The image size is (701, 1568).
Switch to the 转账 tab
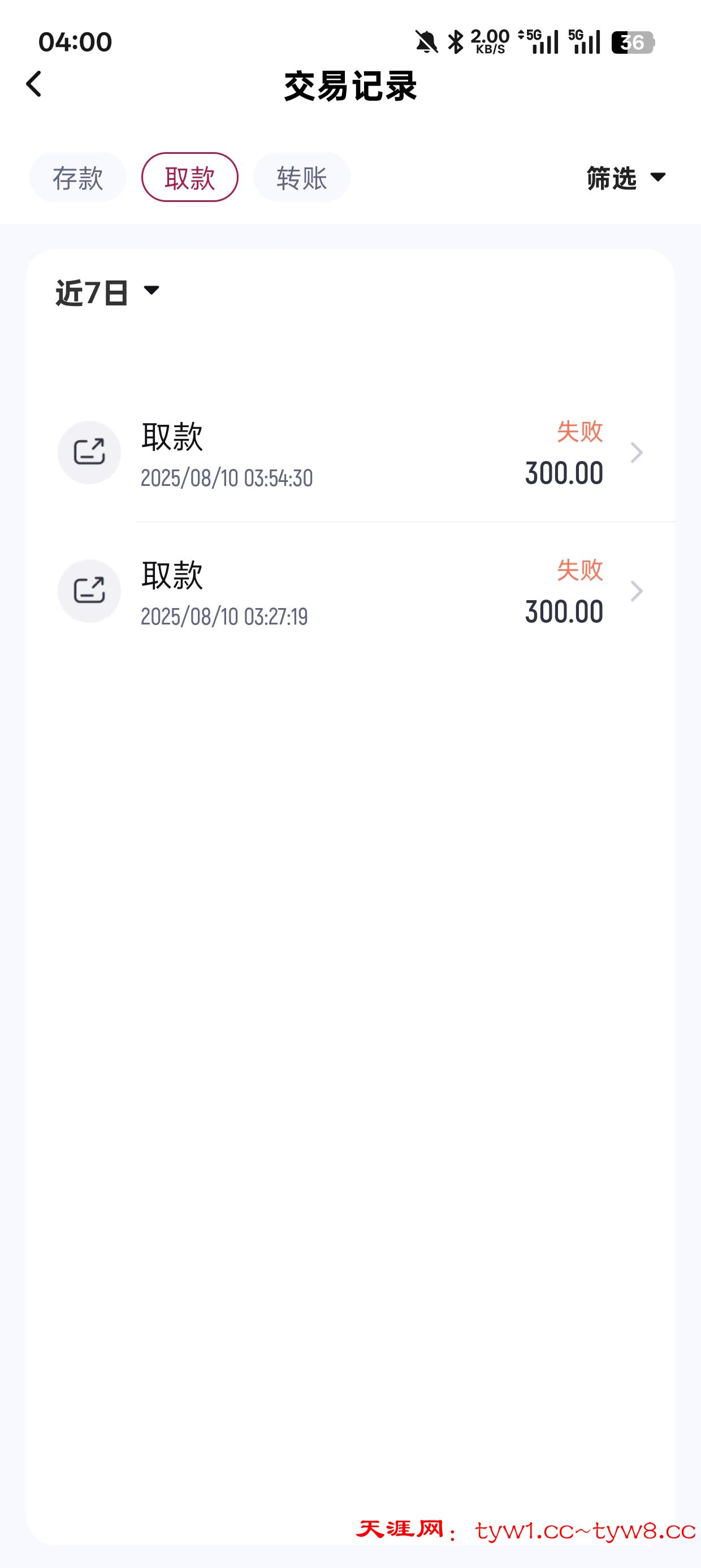[301, 178]
